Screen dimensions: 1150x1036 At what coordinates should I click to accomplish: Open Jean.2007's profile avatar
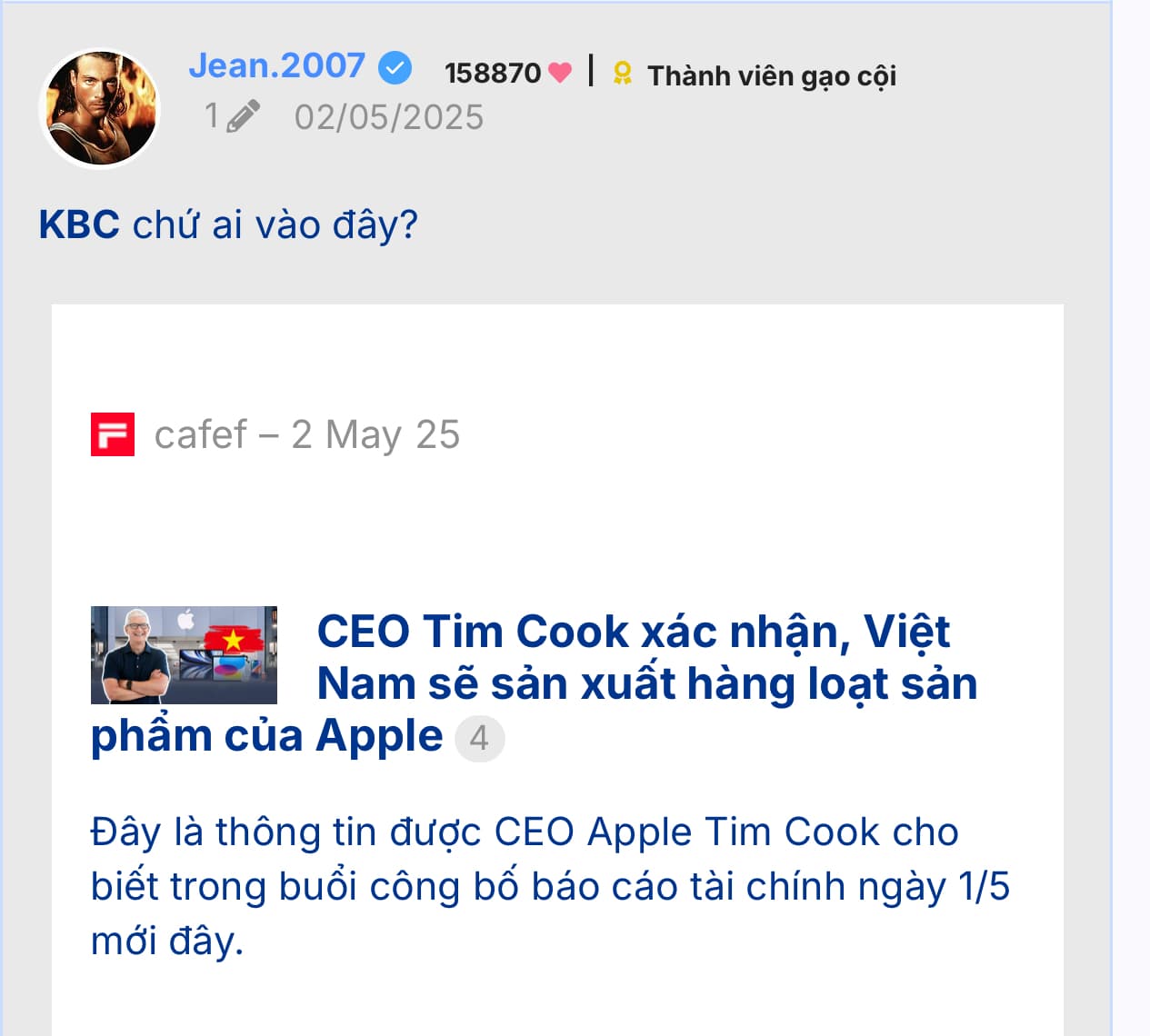(x=101, y=109)
